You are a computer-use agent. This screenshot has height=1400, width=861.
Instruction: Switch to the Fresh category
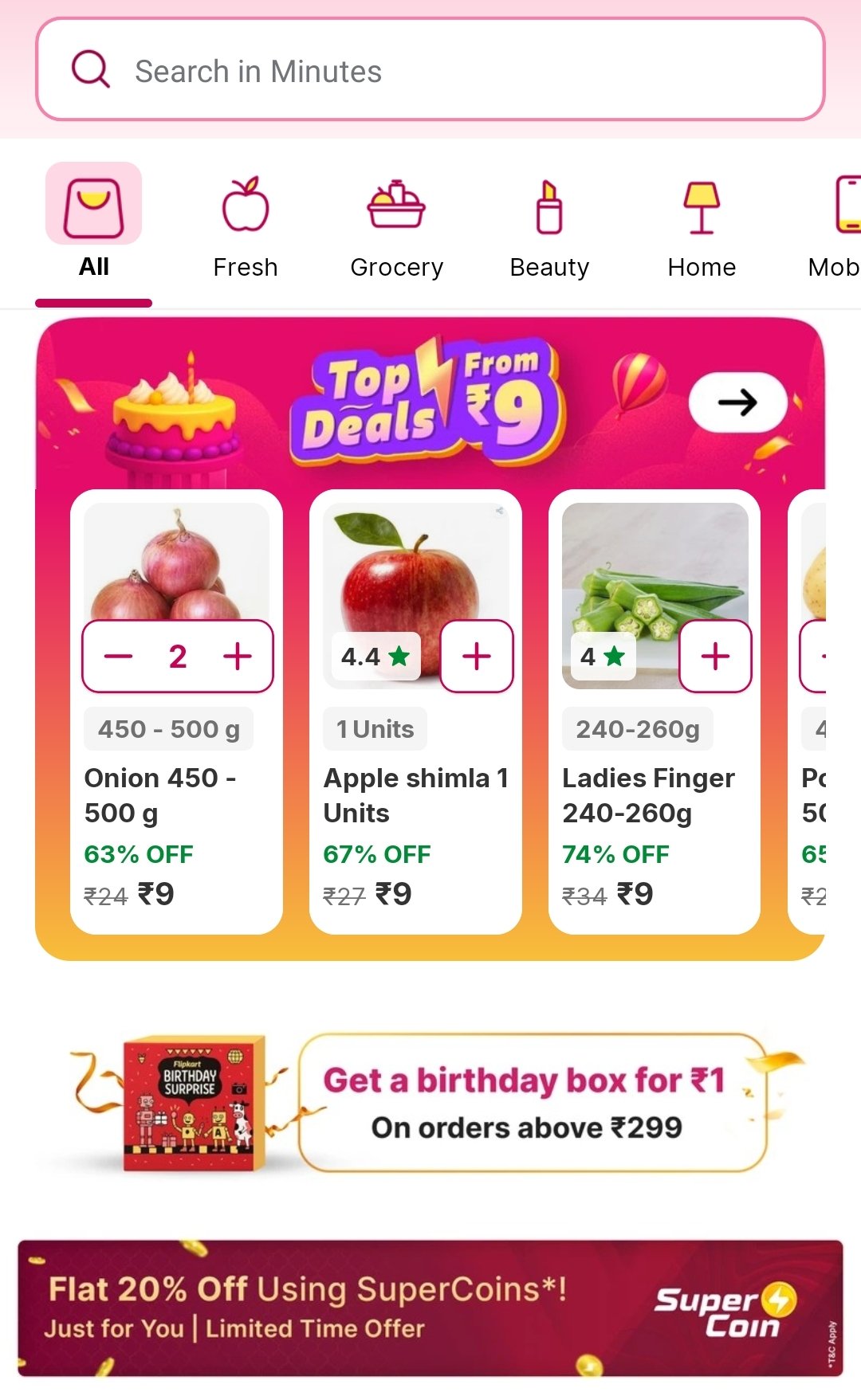tap(246, 223)
